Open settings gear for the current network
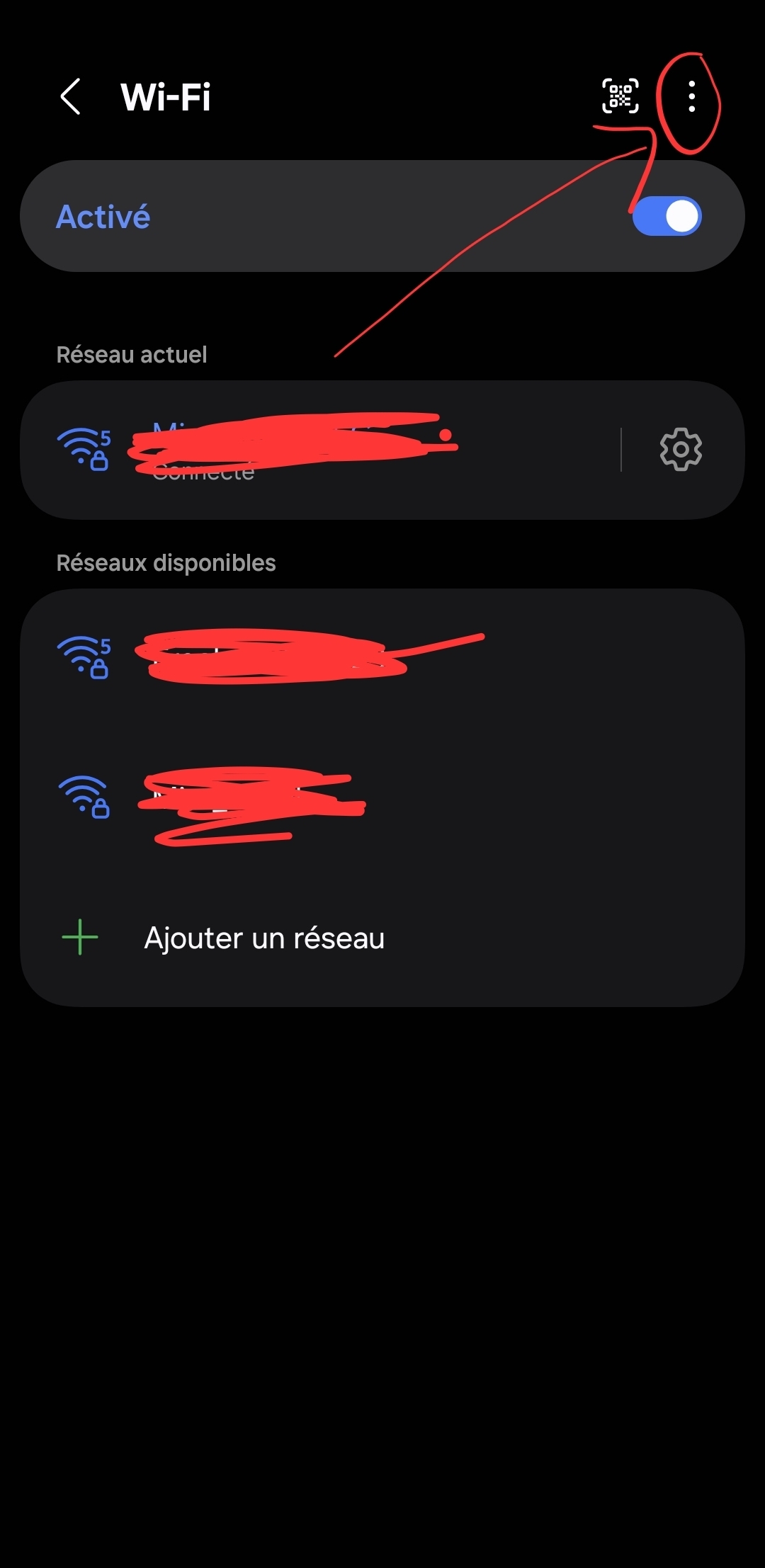The height and width of the screenshot is (1568, 765). tap(680, 449)
